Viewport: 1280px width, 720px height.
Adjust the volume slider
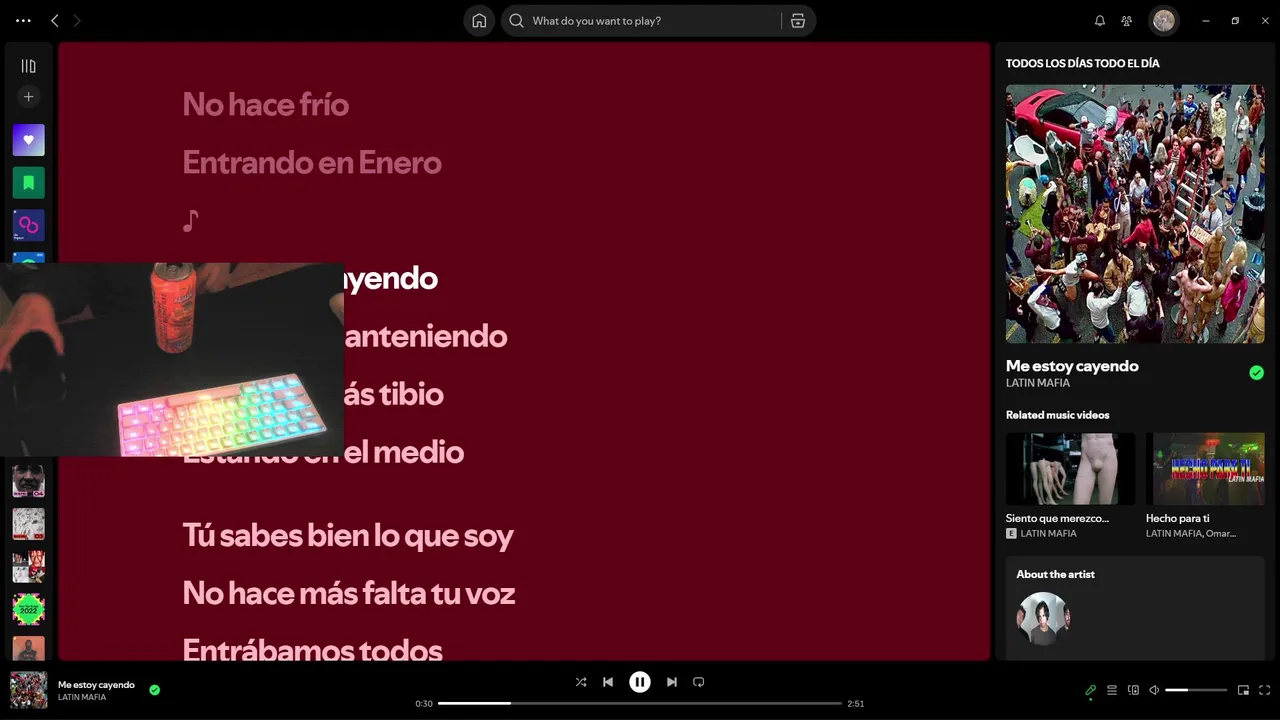click(1196, 690)
